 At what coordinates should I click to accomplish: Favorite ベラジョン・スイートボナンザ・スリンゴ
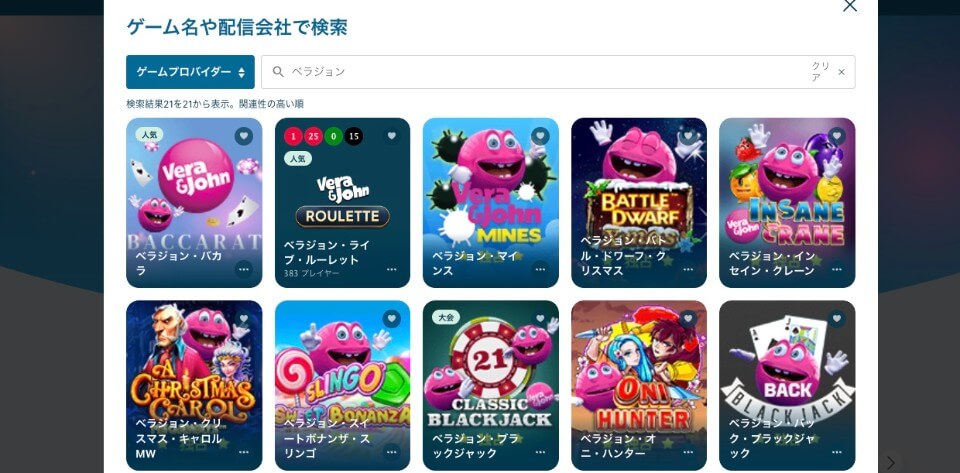tap(391, 319)
